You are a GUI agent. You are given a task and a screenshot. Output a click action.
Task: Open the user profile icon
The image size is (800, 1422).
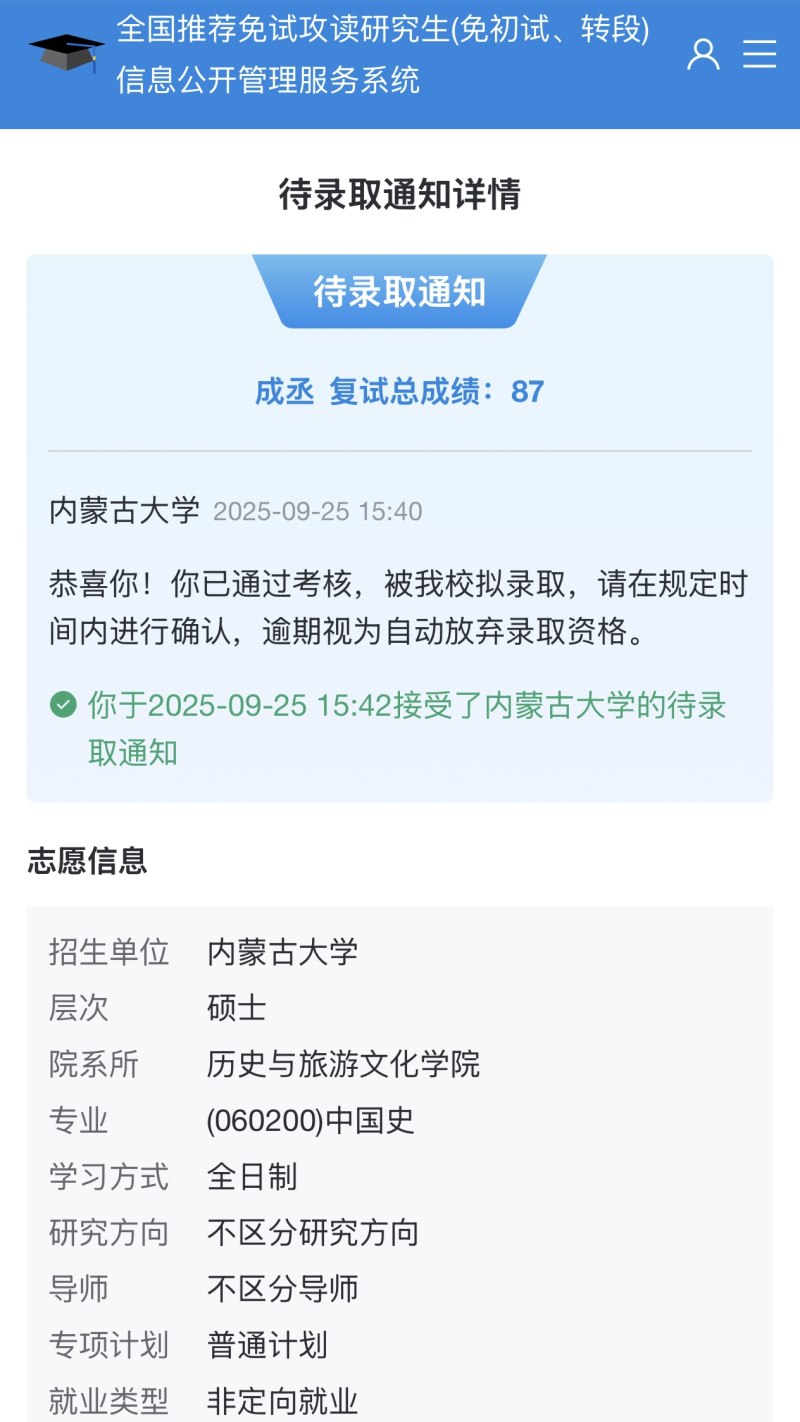pos(703,54)
